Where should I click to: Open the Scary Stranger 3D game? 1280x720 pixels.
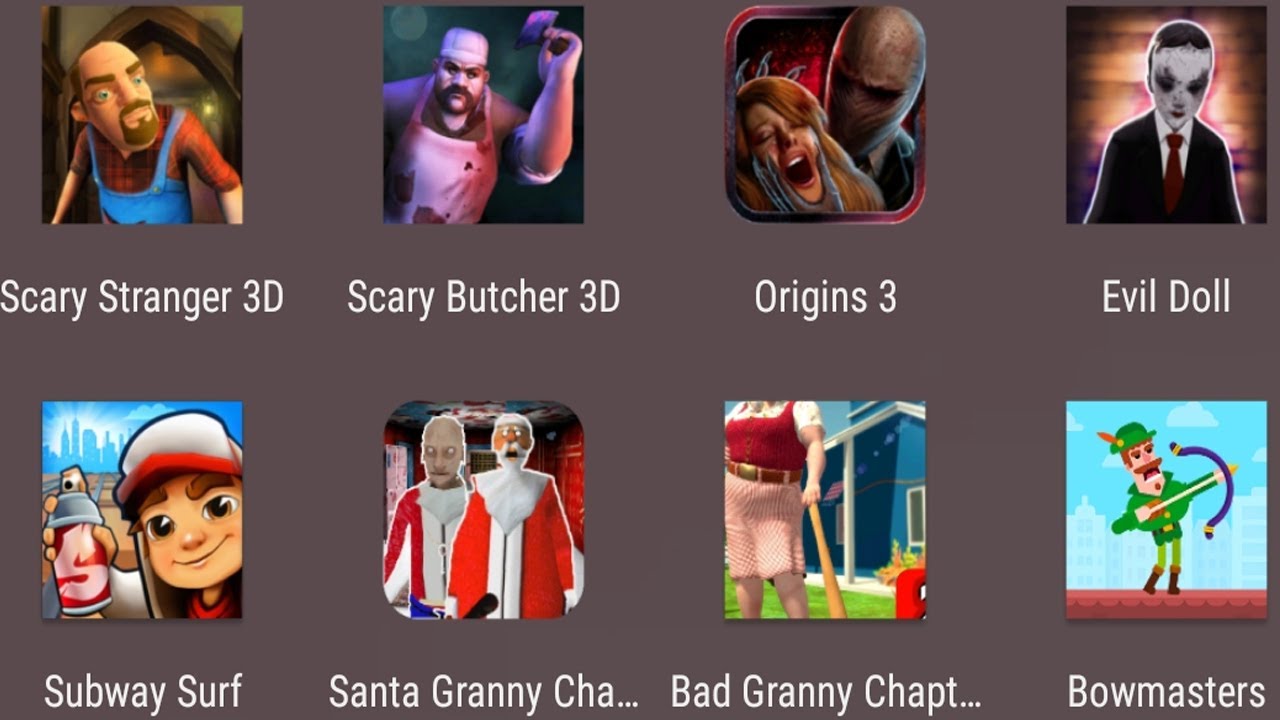click(x=142, y=115)
